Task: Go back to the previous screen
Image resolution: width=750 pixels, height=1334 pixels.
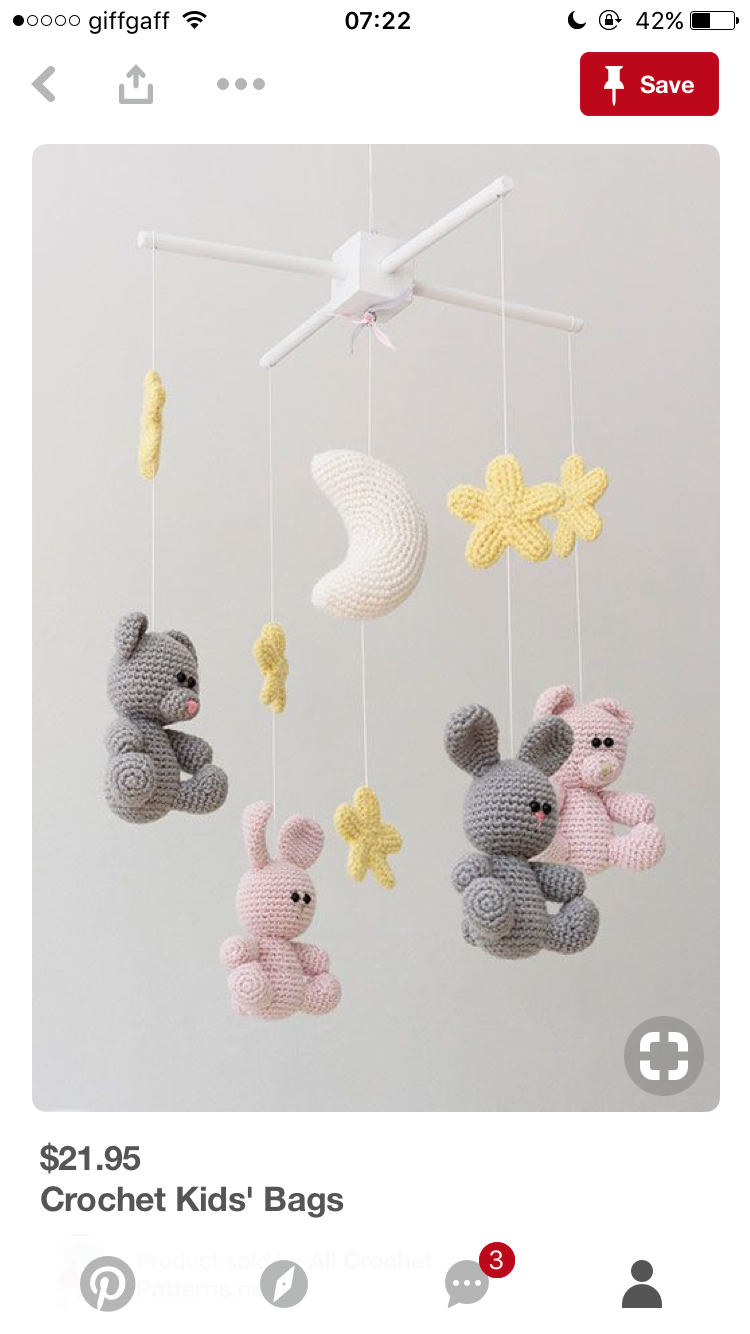Action: tap(43, 85)
